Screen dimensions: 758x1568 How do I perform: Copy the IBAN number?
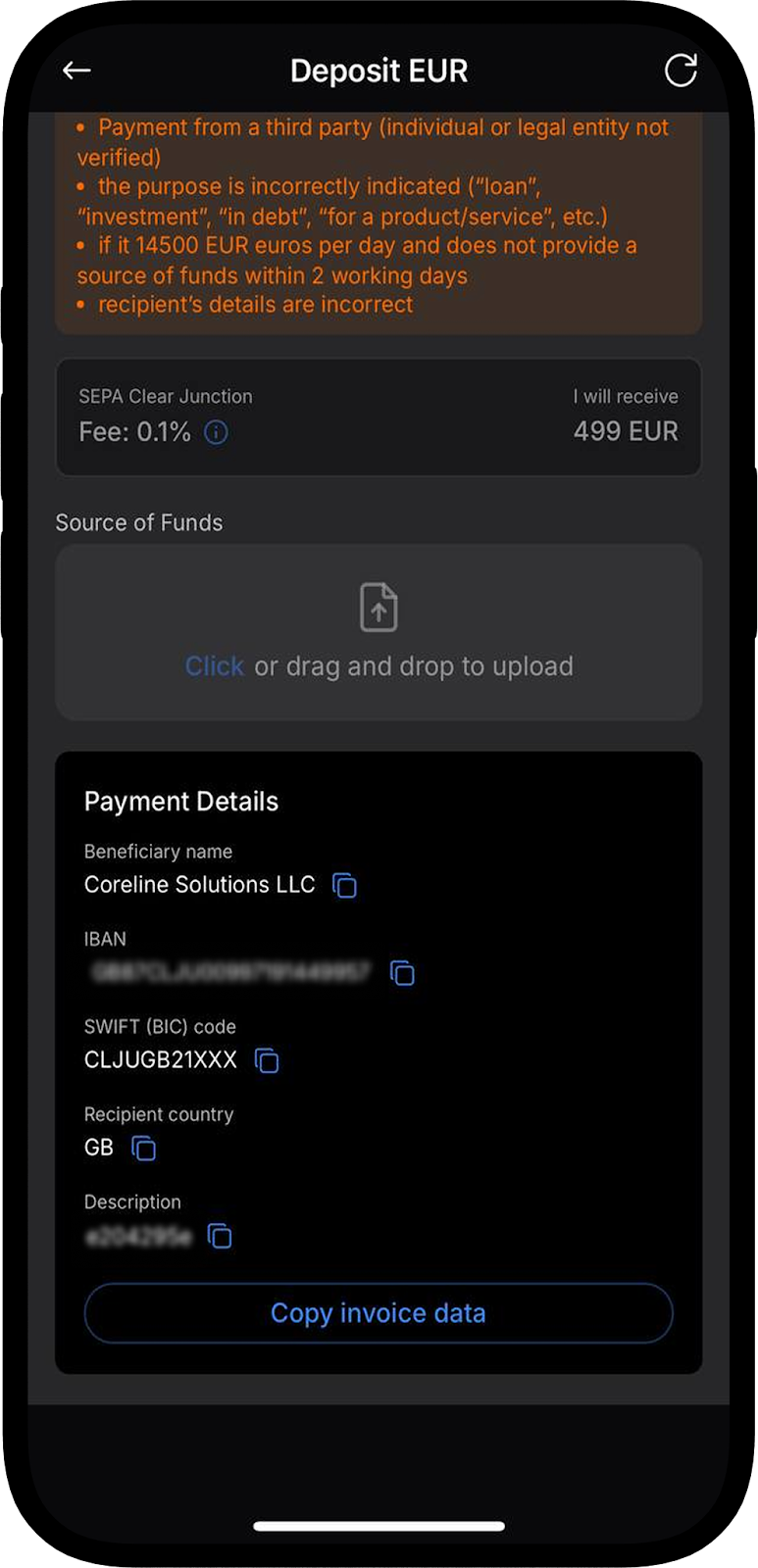coord(402,973)
